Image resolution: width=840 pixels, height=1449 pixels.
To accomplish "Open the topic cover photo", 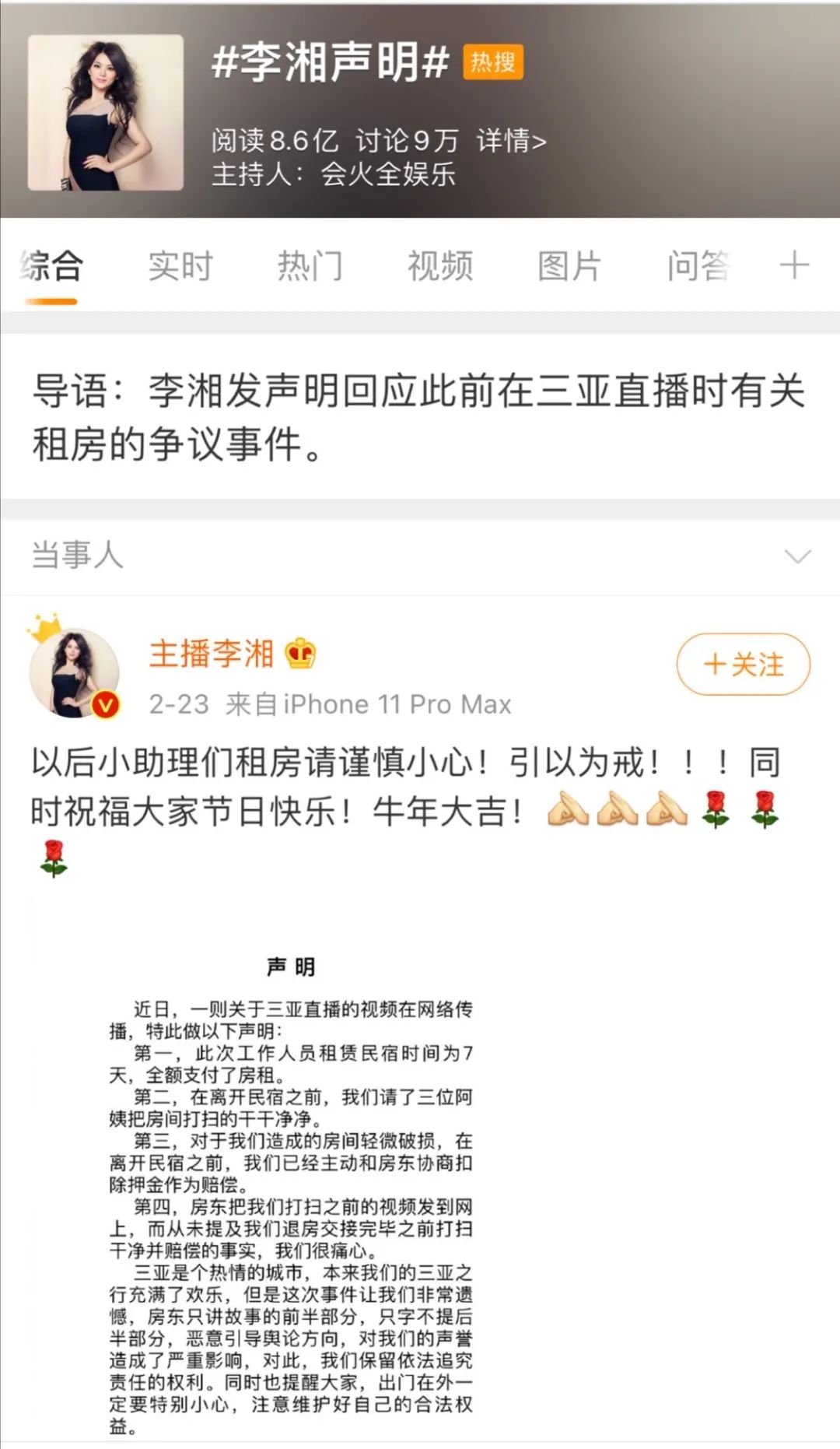I will pyautogui.click(x=106, y=113).
